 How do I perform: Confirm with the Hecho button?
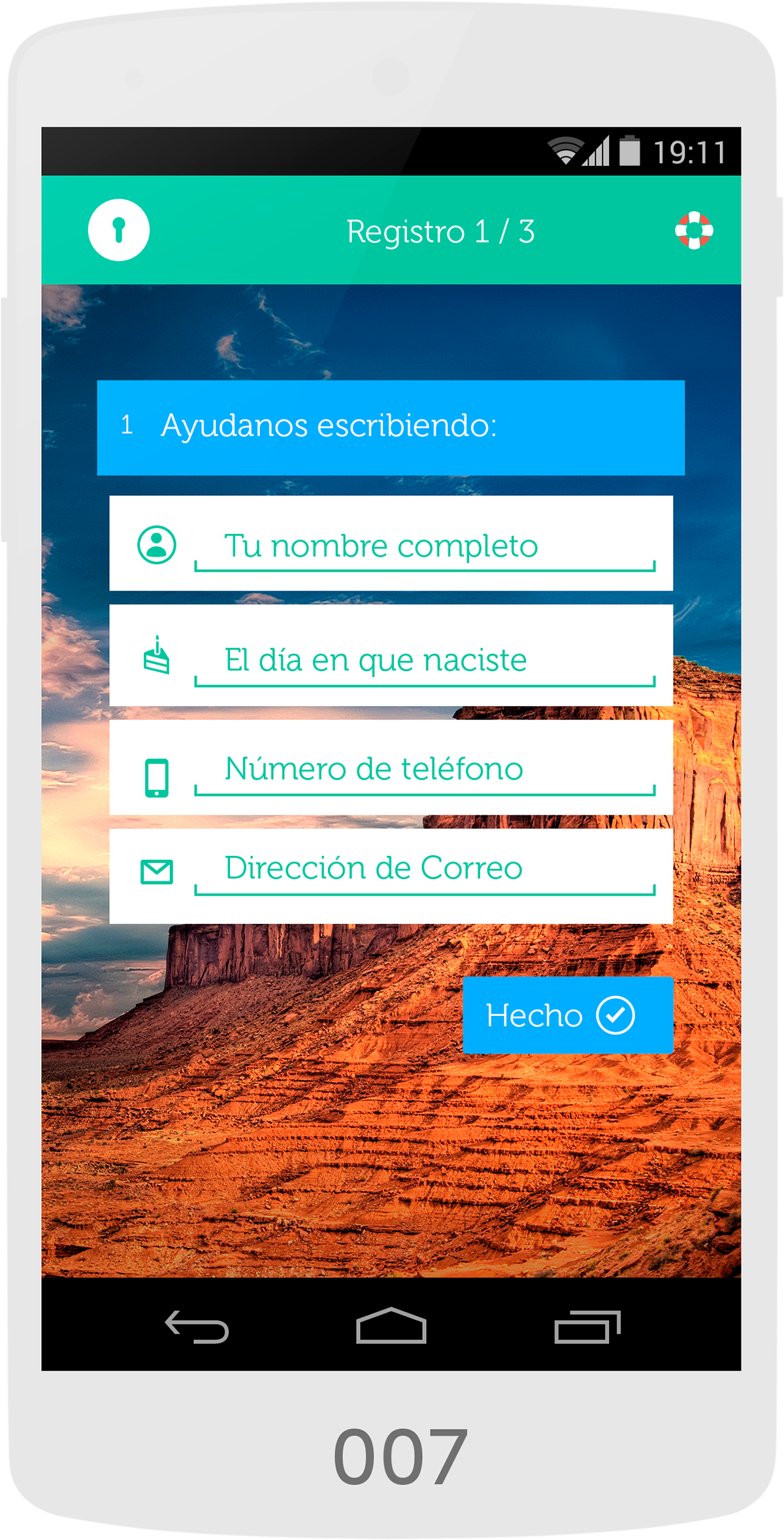click(568, 1015)
